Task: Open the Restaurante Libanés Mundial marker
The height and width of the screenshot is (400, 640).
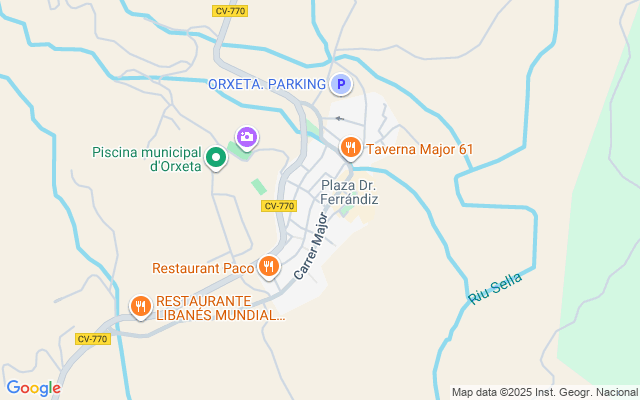Action: (141, 306)
